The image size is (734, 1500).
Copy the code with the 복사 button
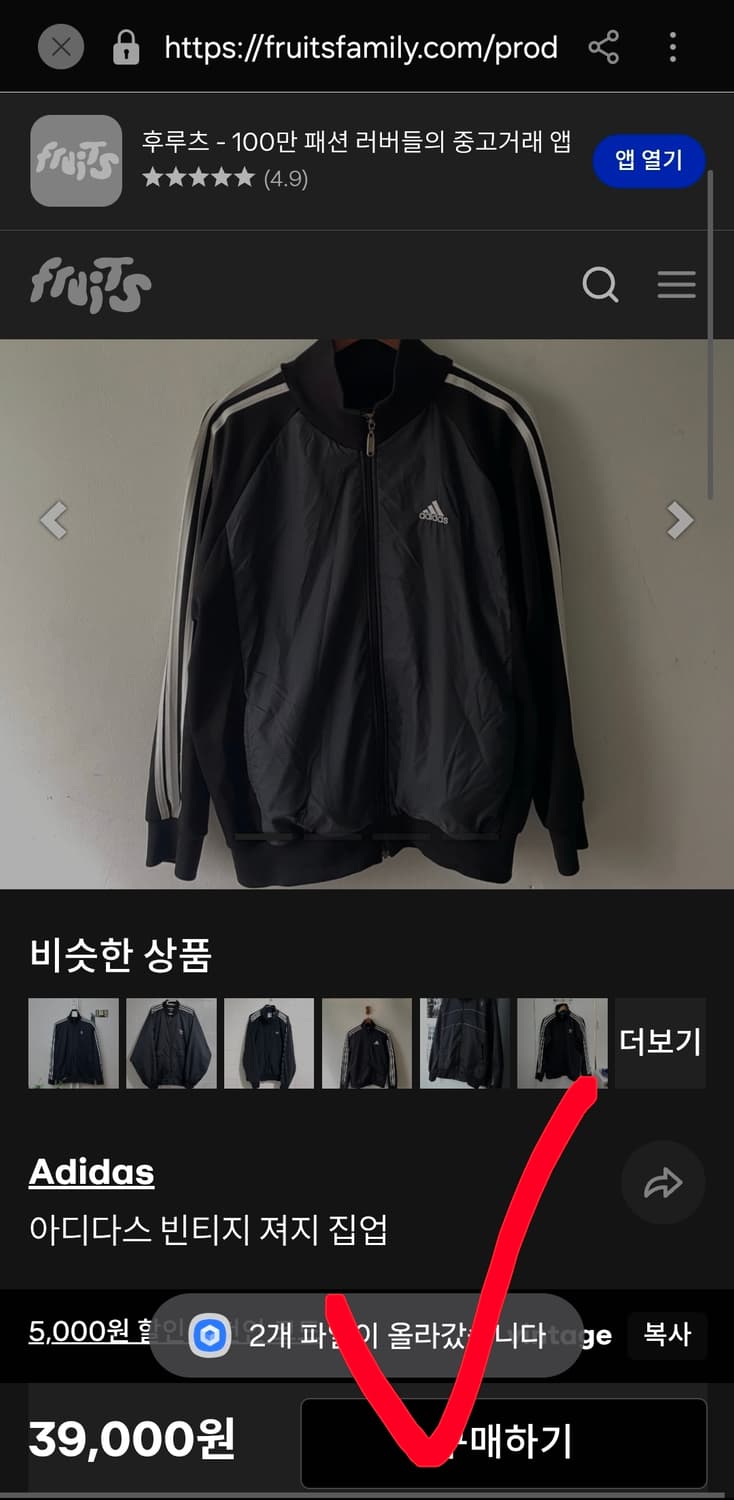tap(667, 1336)
